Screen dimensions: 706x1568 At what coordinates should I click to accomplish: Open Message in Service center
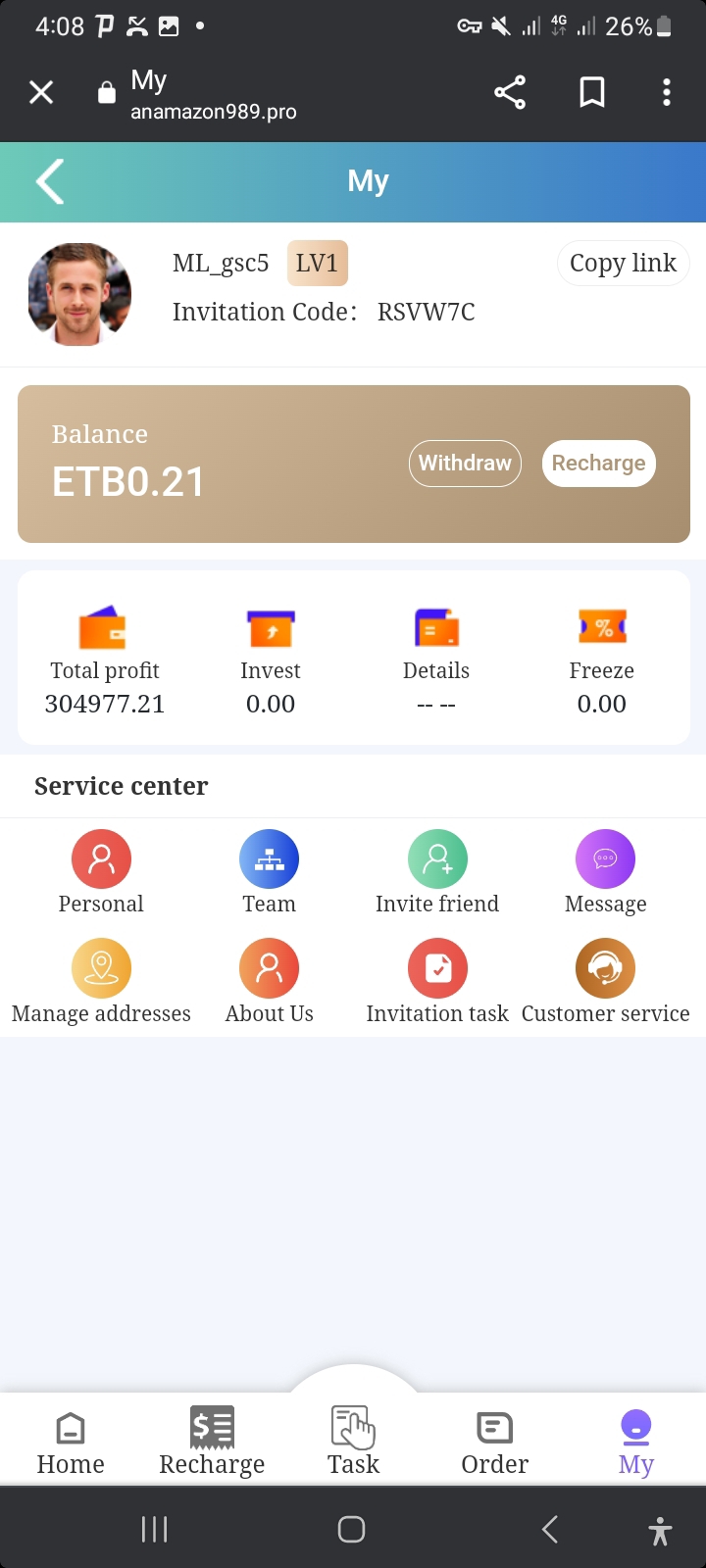(605, 872)
